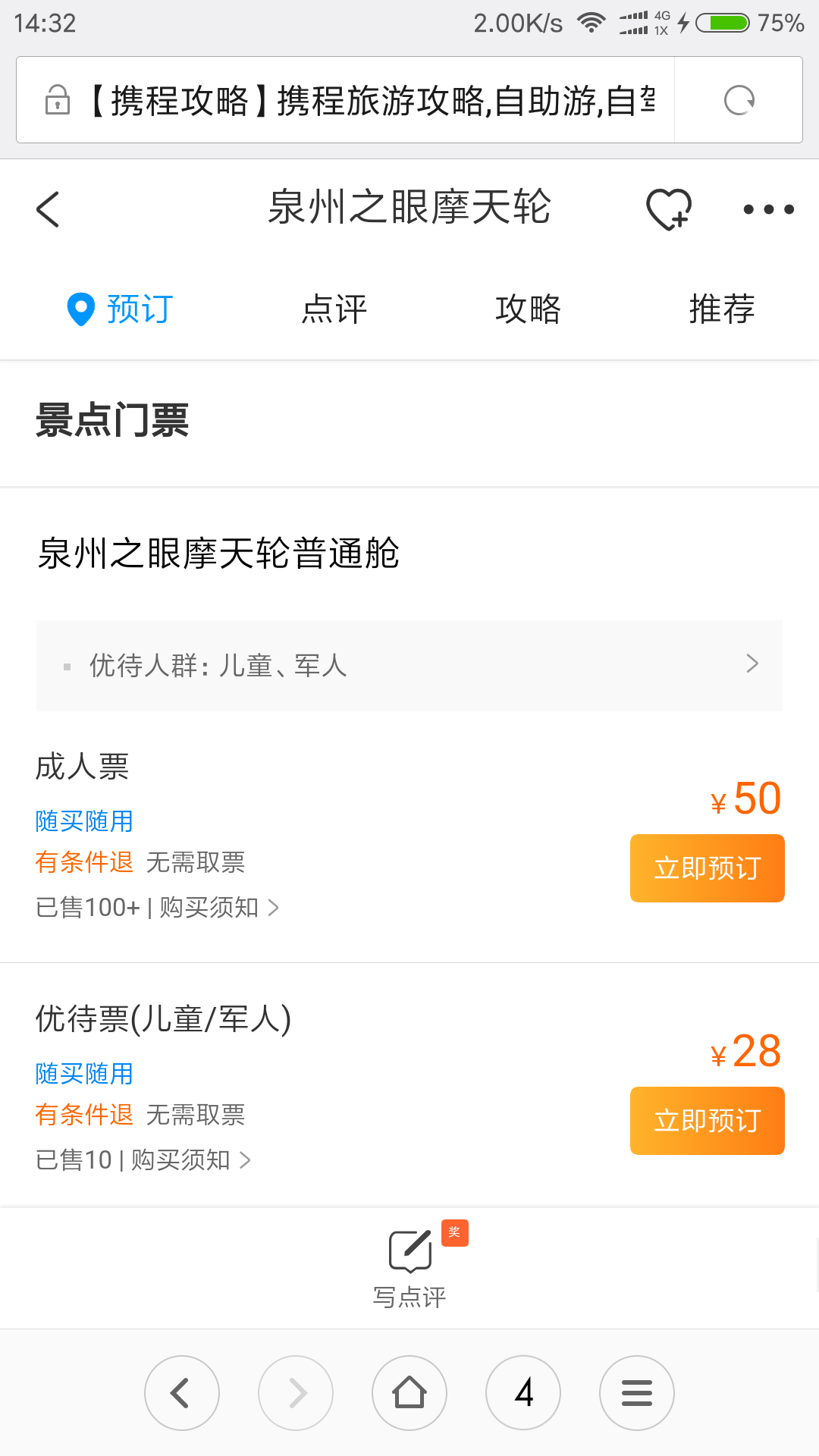This screenshot has height=1456, width=819.
Task: Add 泉州之眼摩天轮 to favorites
Action: (x=668, y=209)
